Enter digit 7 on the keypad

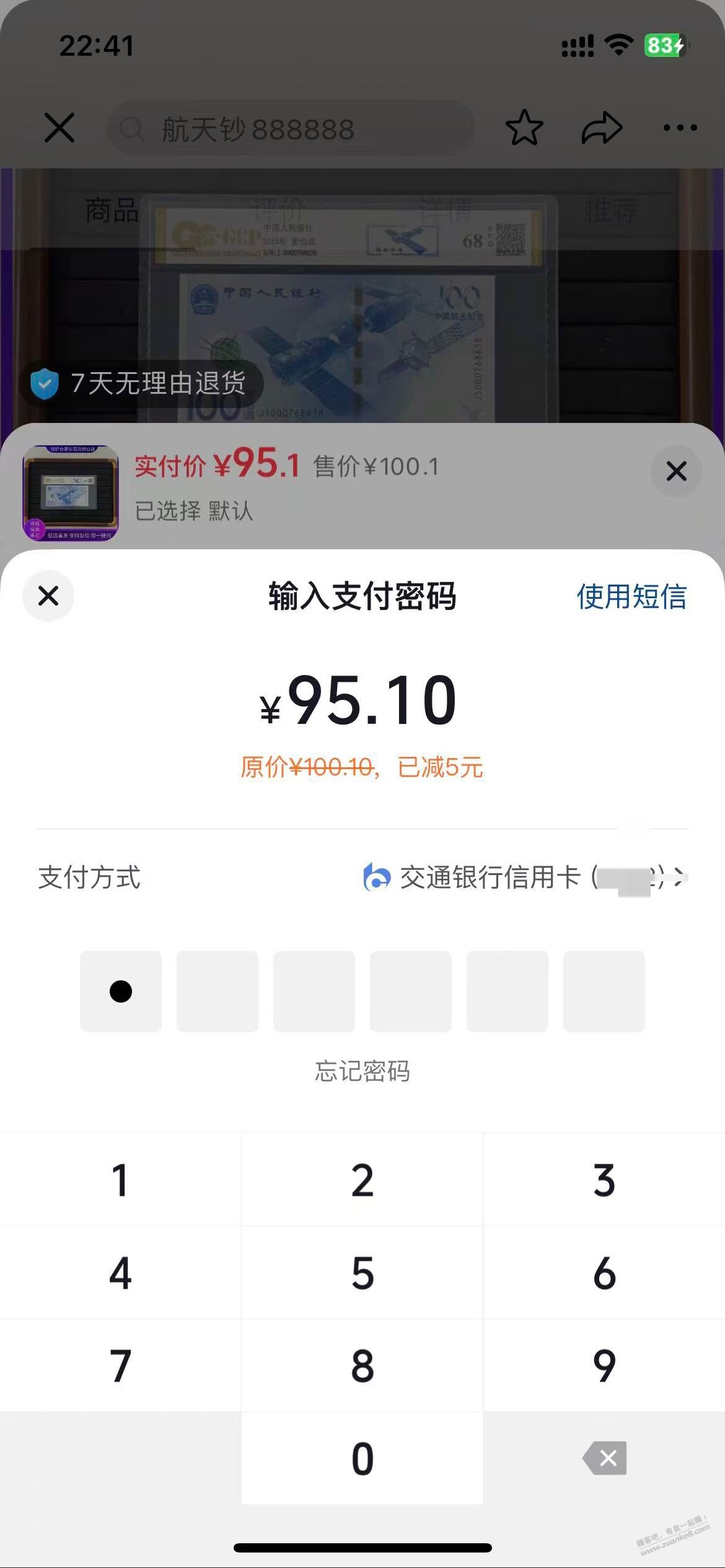pyautogui.click(x=120, y=1366)
